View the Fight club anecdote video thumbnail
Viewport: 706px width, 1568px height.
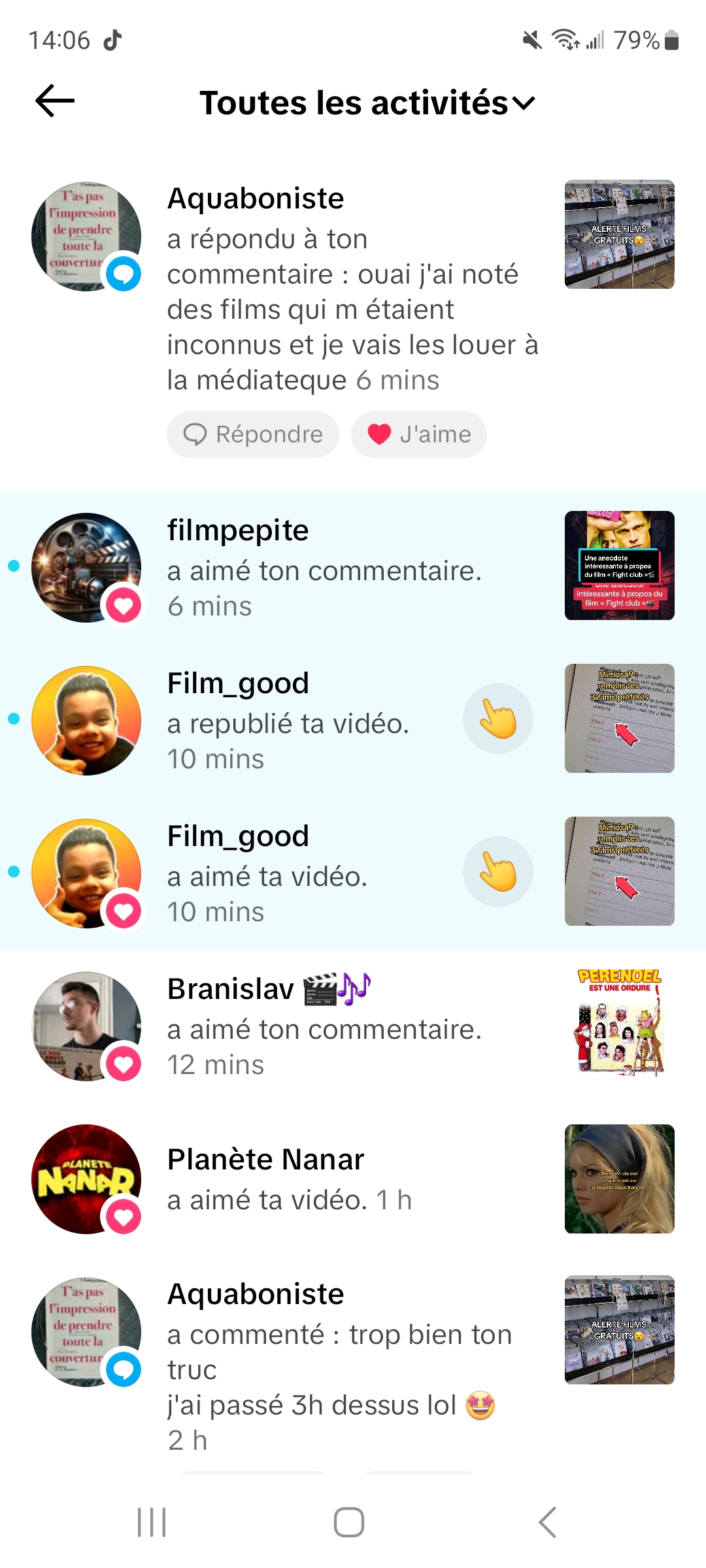[619, 566]
